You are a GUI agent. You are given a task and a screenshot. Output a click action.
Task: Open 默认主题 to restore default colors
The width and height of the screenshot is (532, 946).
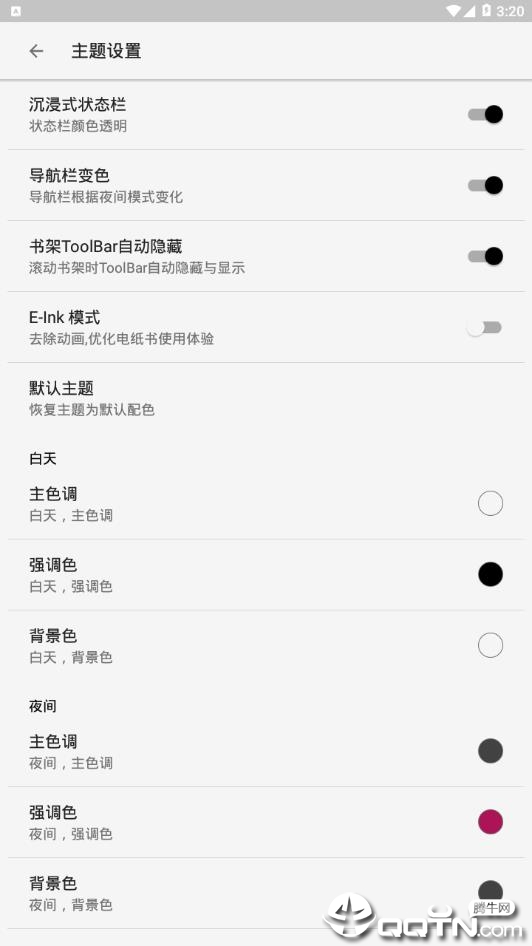(x=266, y=398)
